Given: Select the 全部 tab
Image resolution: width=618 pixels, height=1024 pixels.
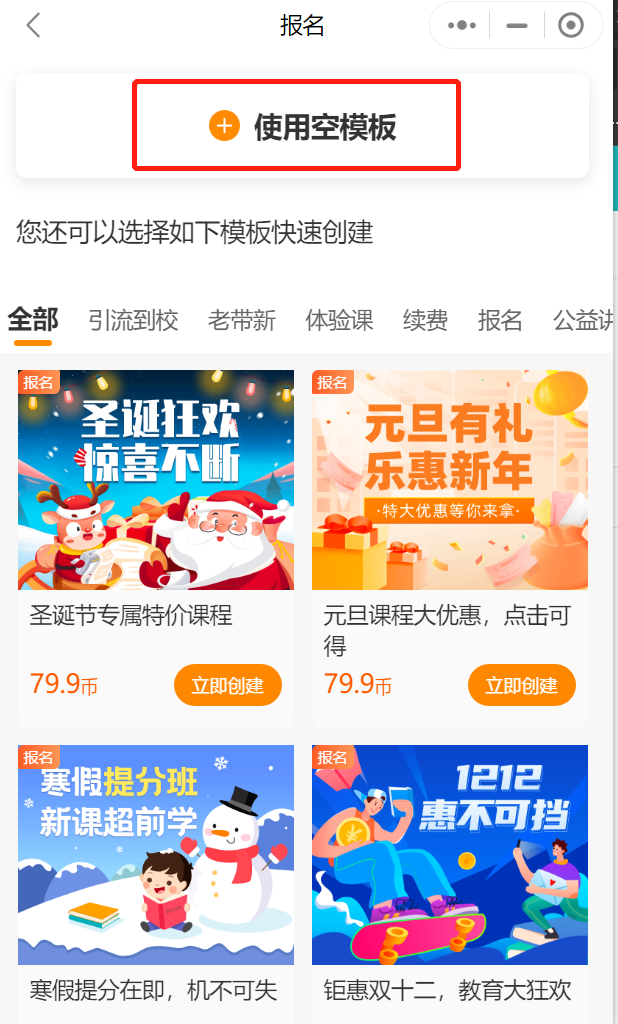Looking at the screenshot, I should (33, 320).
